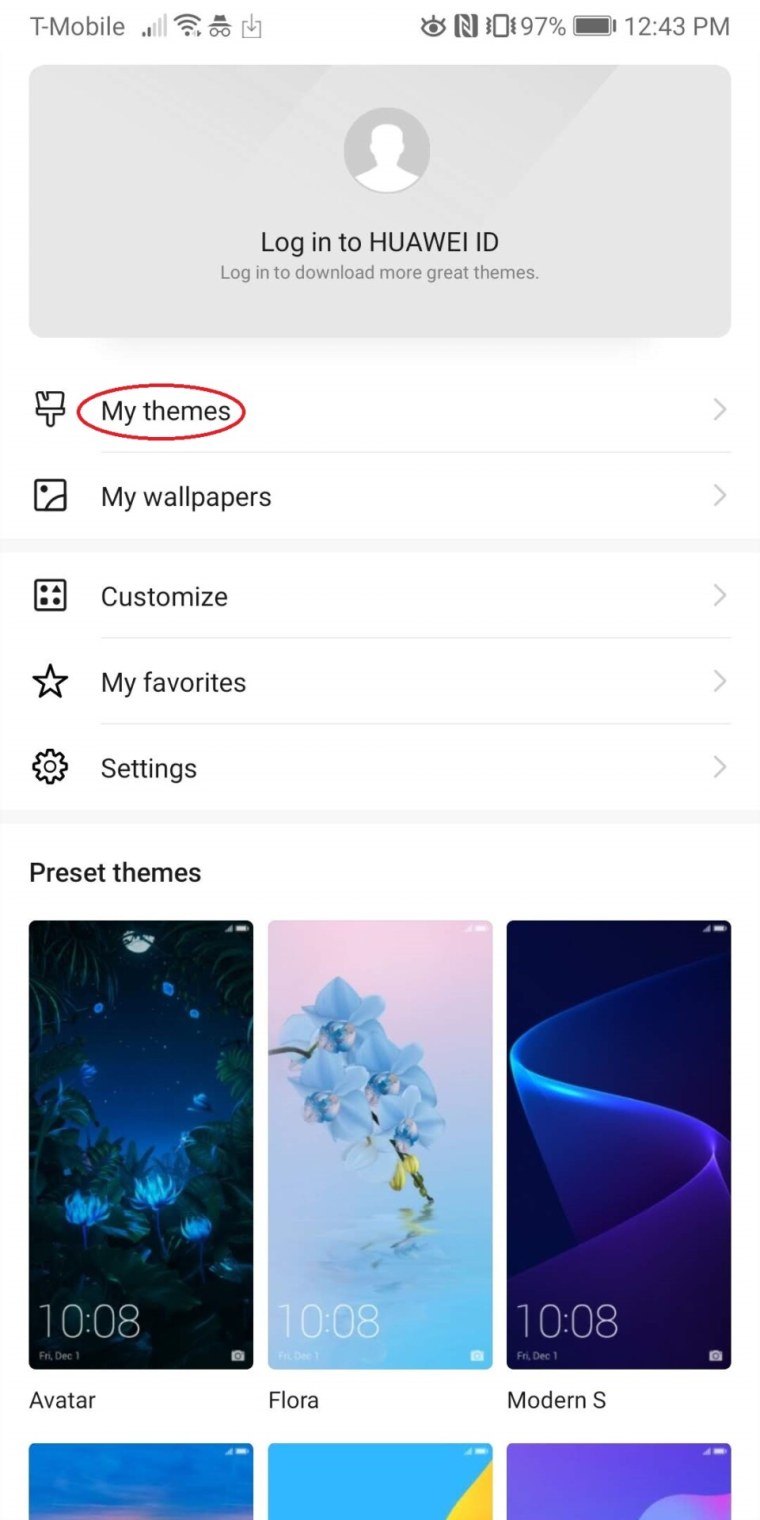Open the Avatar preset theme
Image resolution: width=760 pixels, height=1520 pixels.
point(140,1143)
